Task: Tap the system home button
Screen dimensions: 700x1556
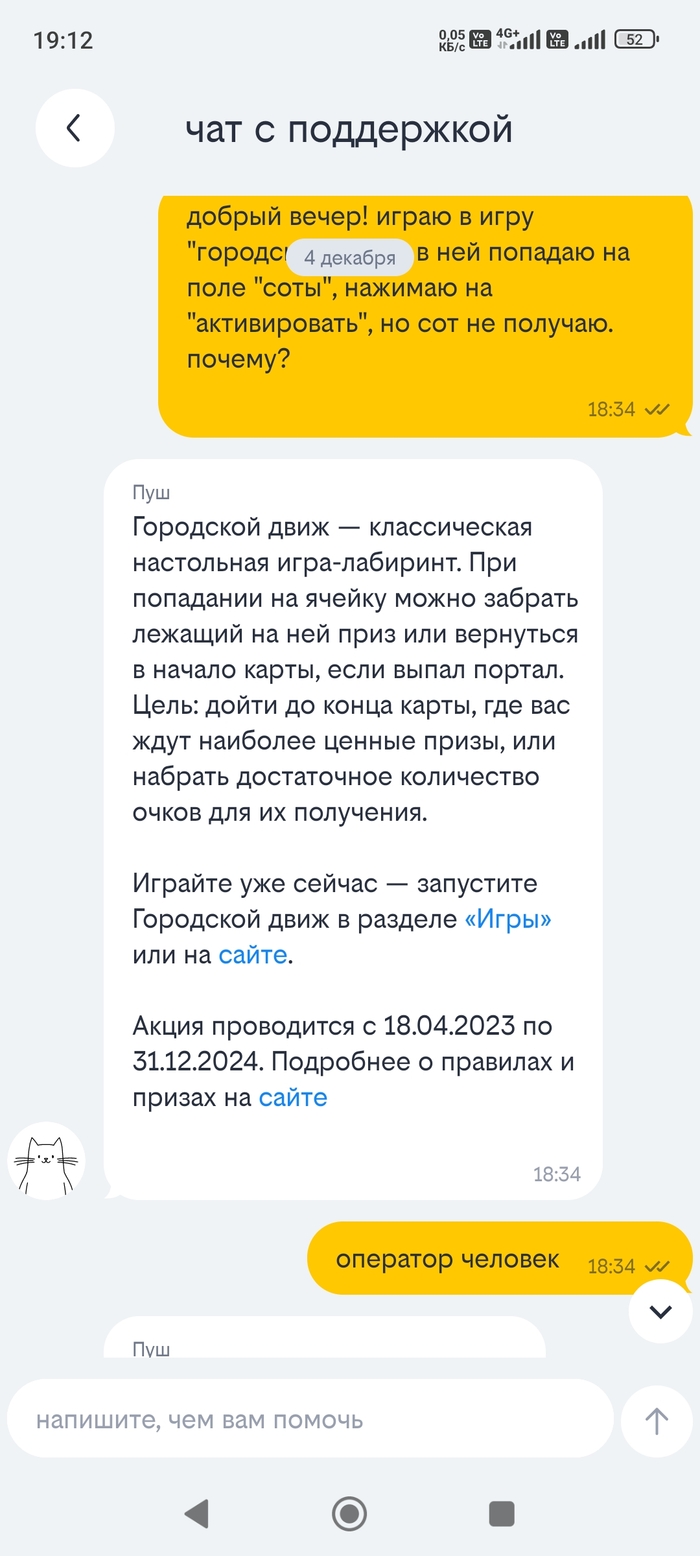Action: pos(349,1513)
